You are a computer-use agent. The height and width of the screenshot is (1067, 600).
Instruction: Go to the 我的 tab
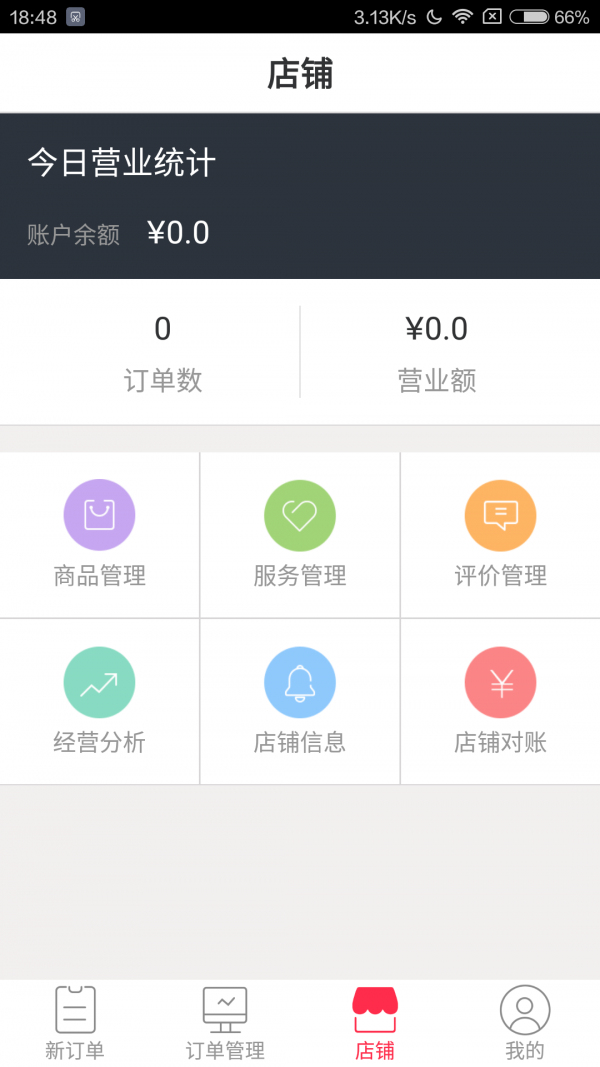click(525, 1023)
